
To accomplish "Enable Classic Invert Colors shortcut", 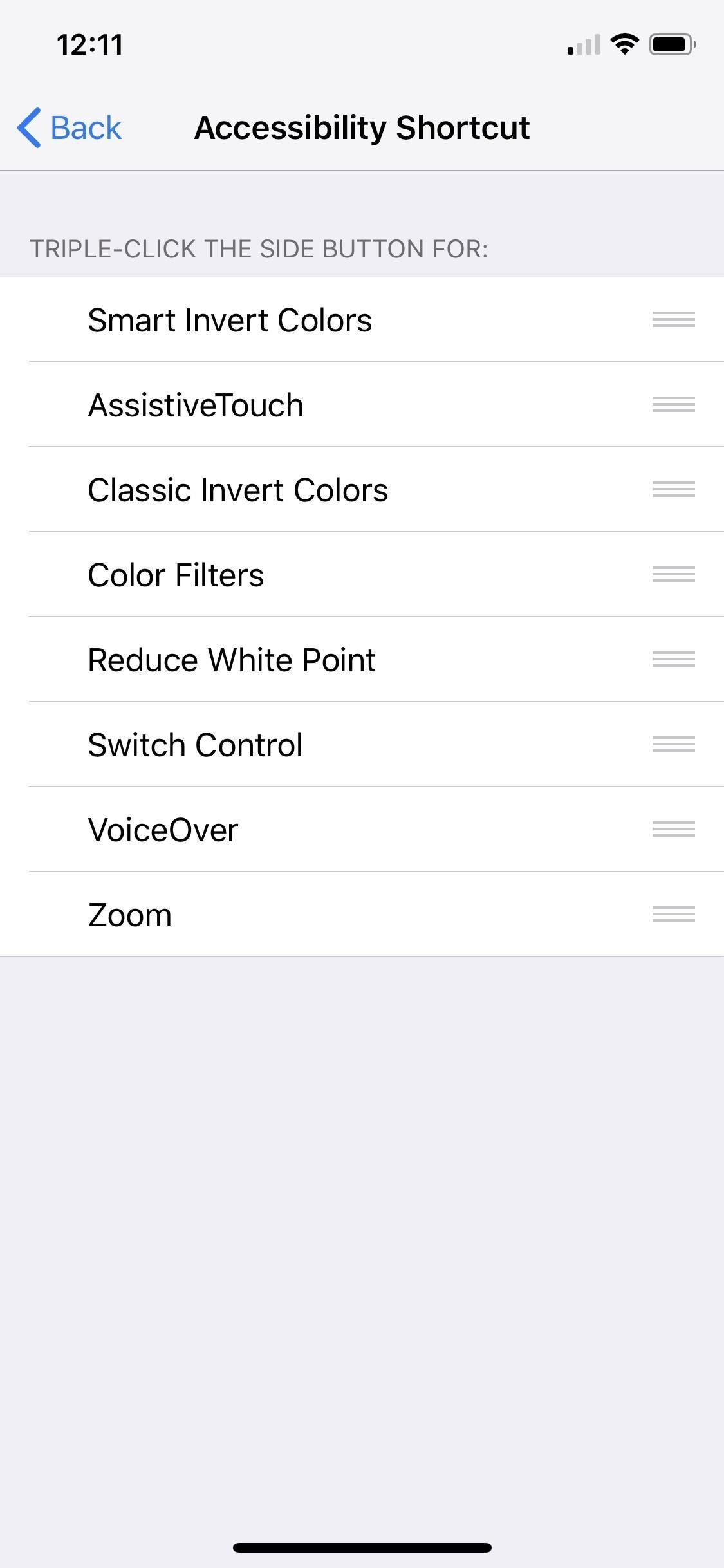I will click(x=237, y=490).
